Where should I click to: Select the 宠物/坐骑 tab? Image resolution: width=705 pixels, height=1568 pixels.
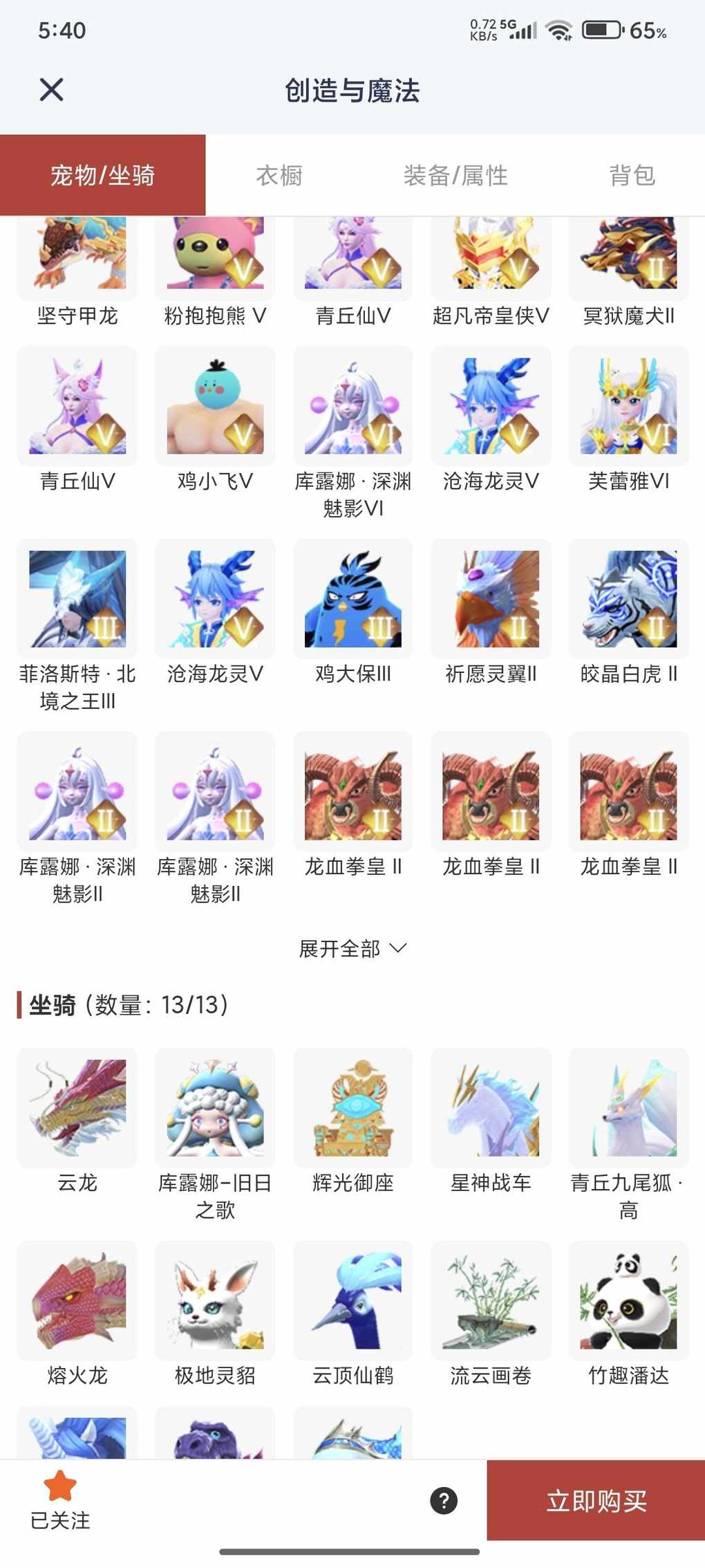pos(102,176)
